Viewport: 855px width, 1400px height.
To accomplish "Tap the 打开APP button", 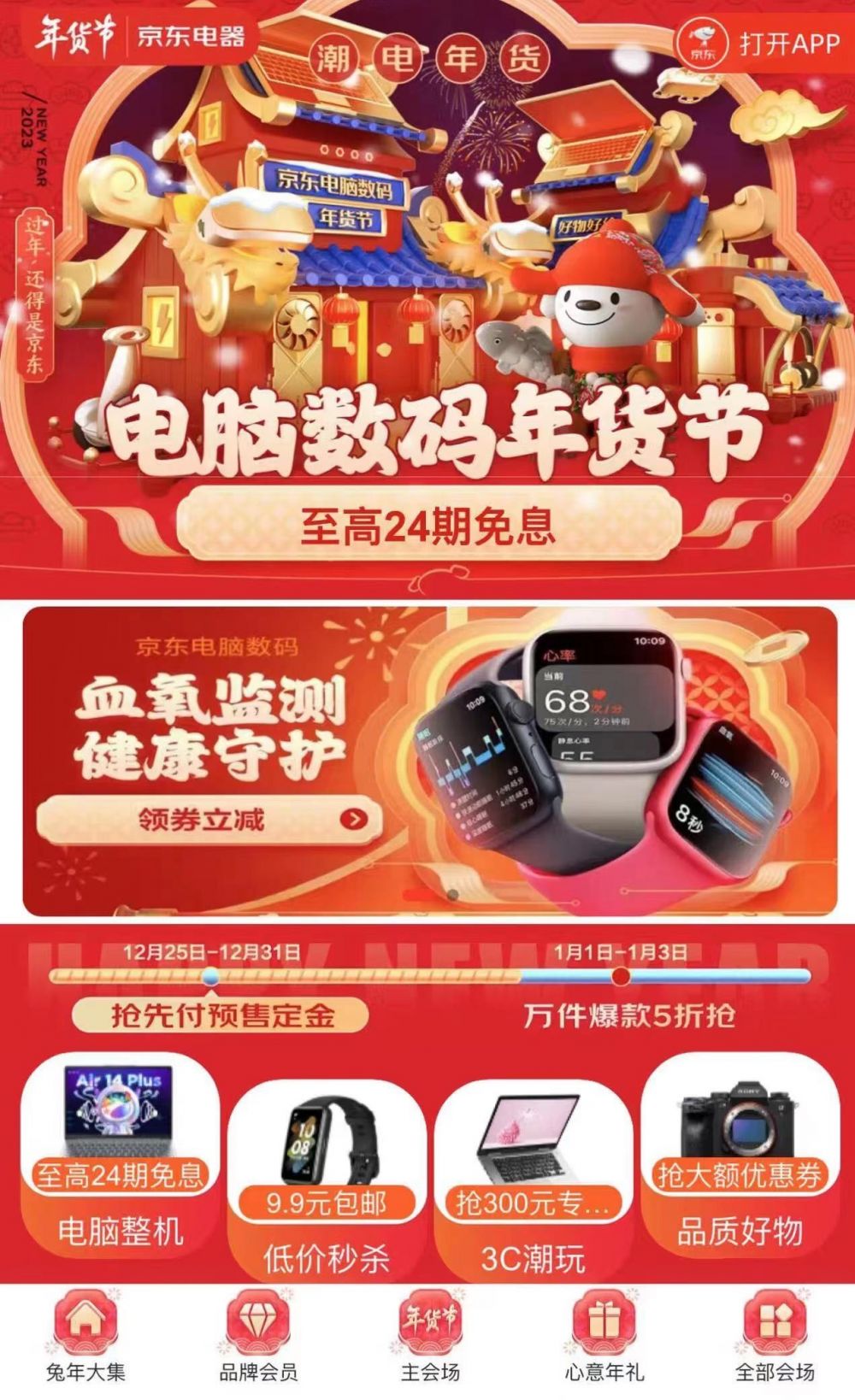I will click(760, 43).
